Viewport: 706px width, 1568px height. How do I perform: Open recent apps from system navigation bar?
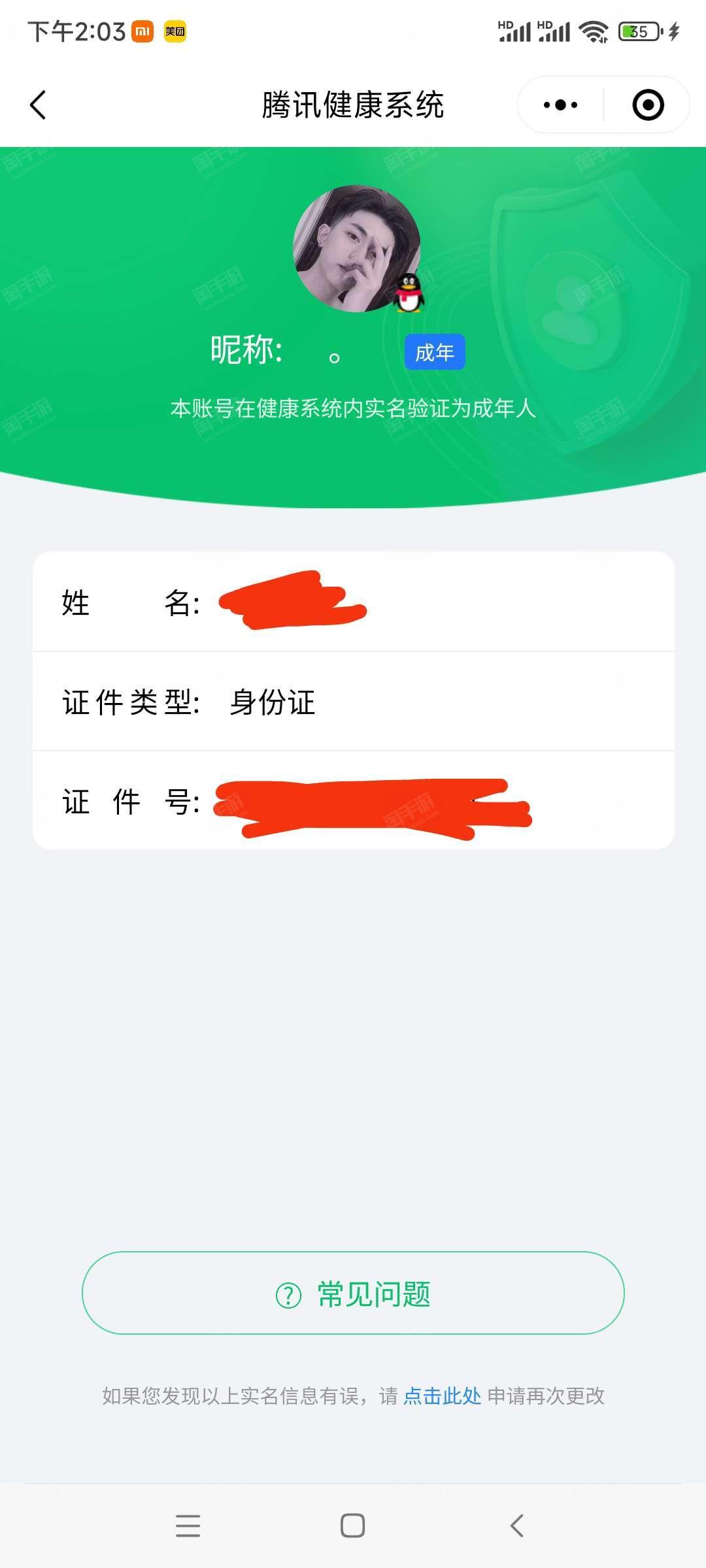(188, 1526)
